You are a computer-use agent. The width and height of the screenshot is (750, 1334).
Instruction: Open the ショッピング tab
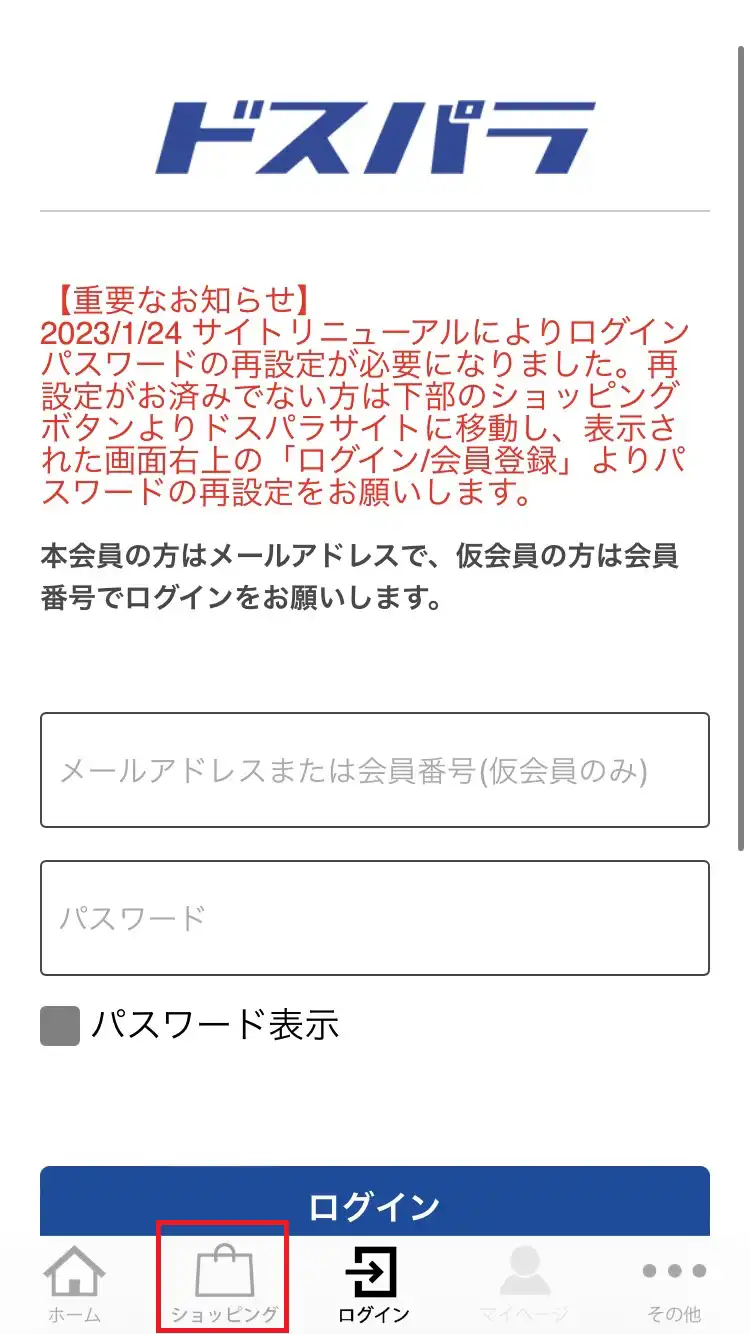pyautogui.click(x=224, y=1286)
